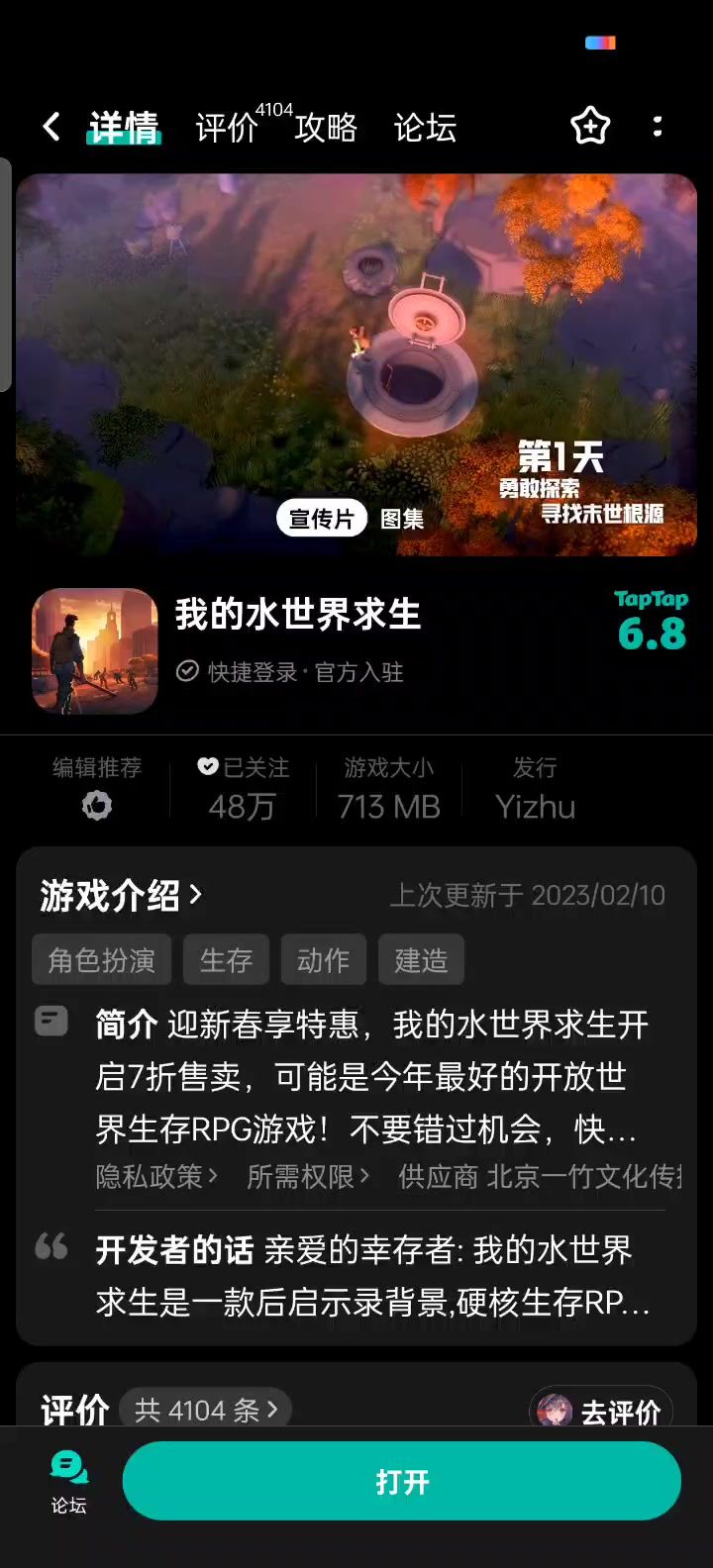Viewport: 713px width, 1568px height.
Task: Open the 论坛 top tab
Action: [425, 128]
